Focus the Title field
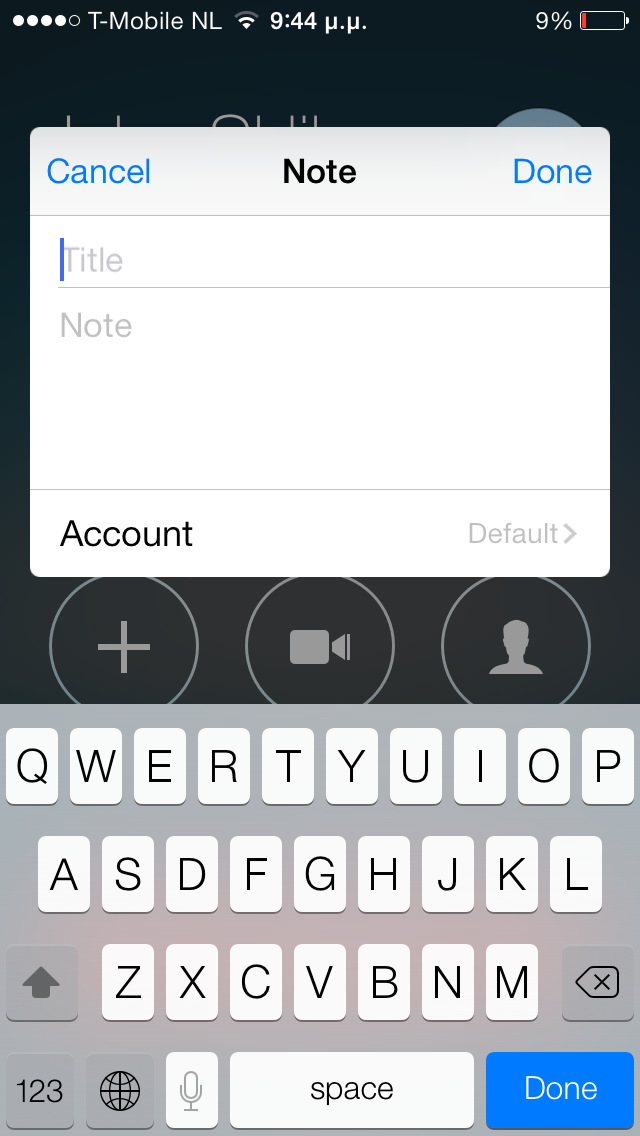 (x=333, y=259)
